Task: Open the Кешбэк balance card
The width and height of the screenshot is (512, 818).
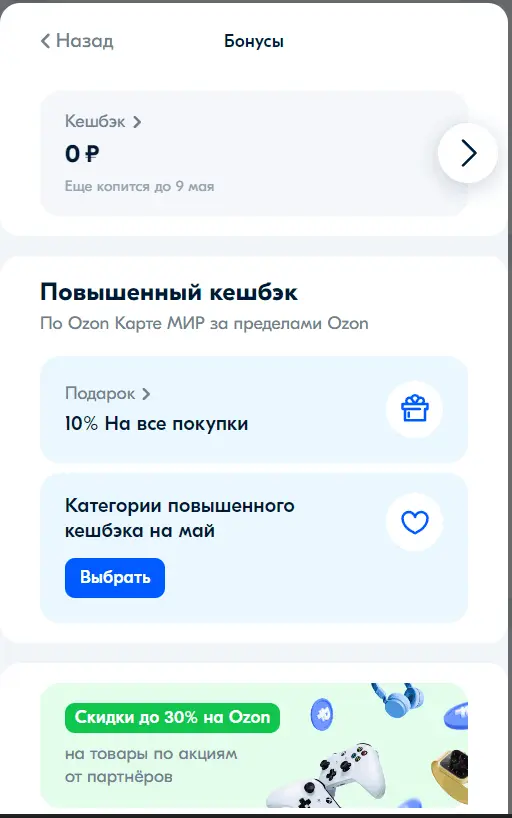Action: click(x=254, y=154)
